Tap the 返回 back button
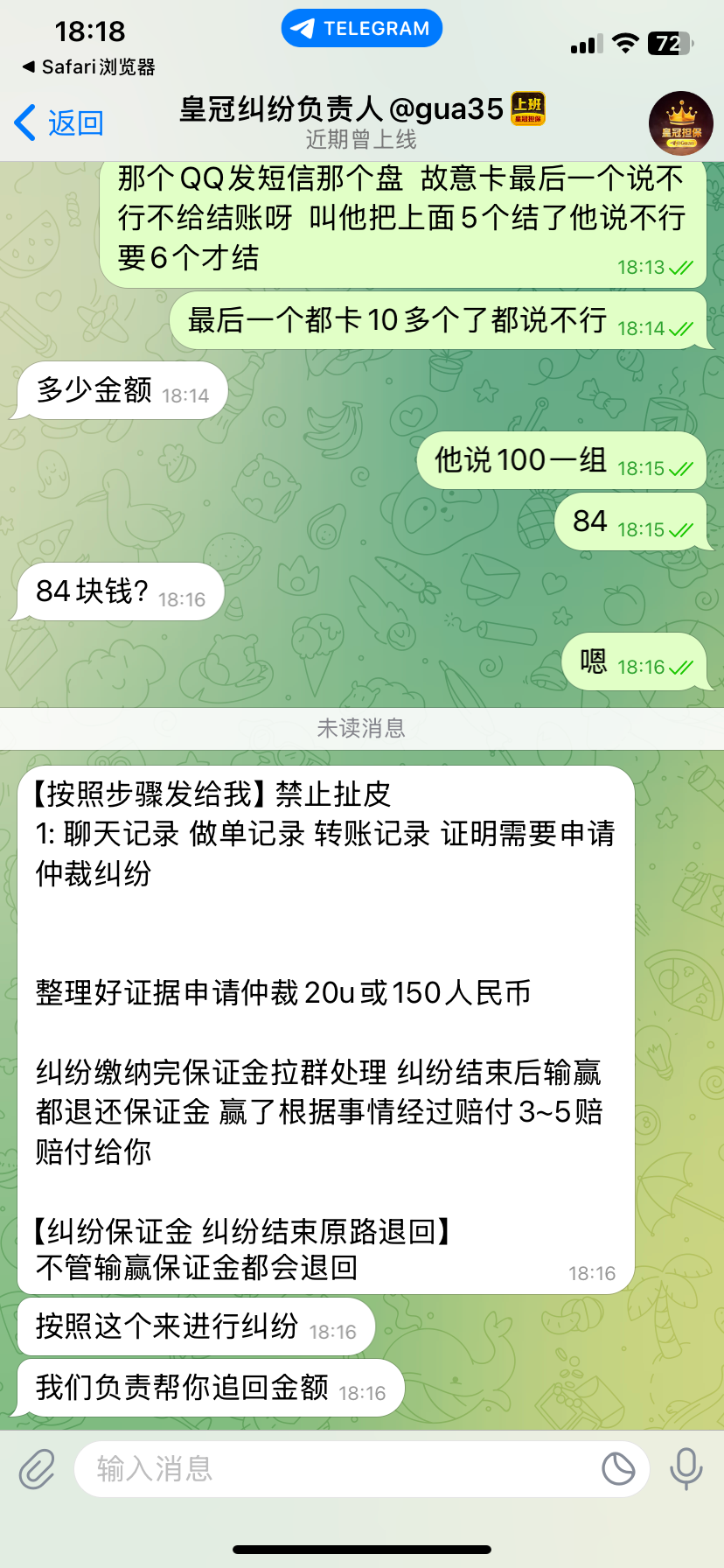Image resolution: width=724 pixels, height=1568 pixels. pyautogui.click(x=59, y=122)
